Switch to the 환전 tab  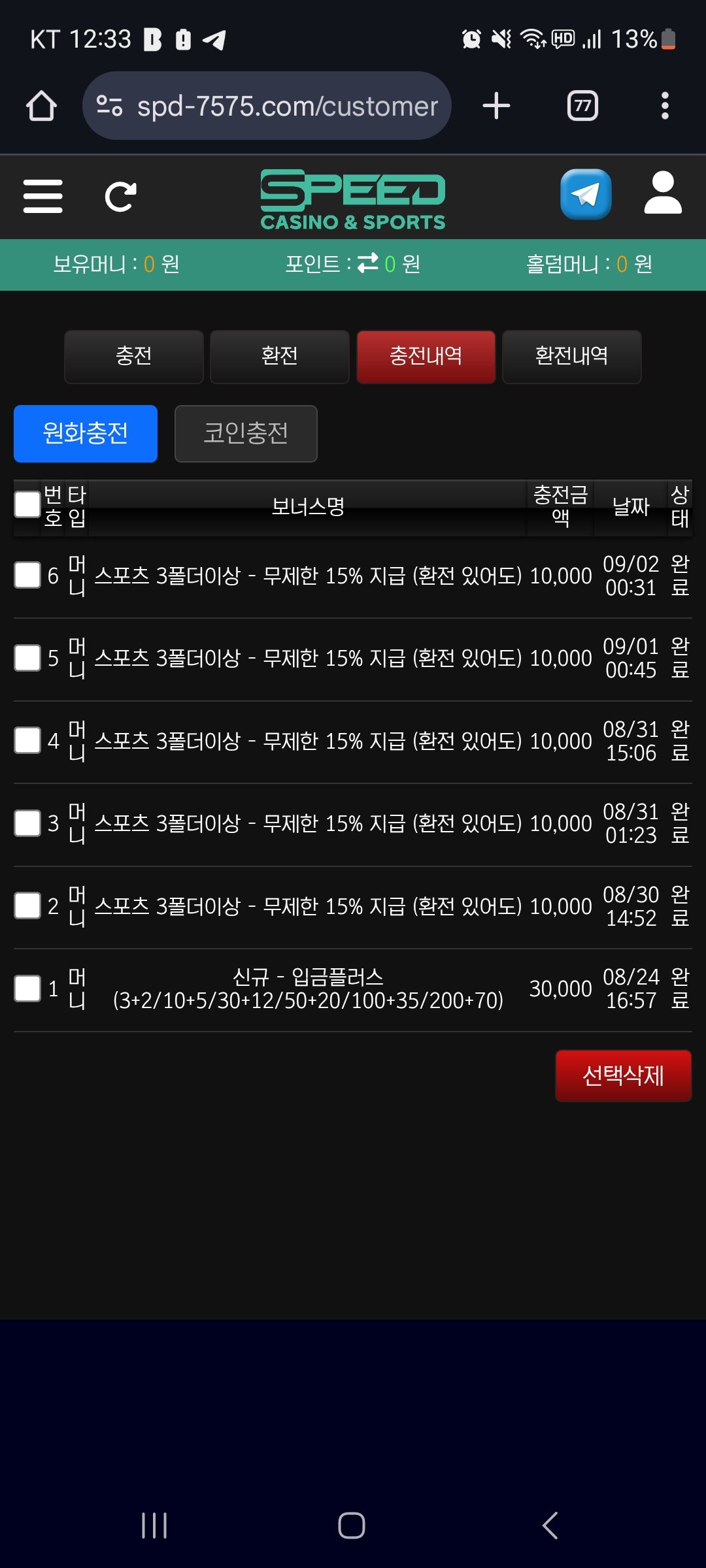[280, 356]
